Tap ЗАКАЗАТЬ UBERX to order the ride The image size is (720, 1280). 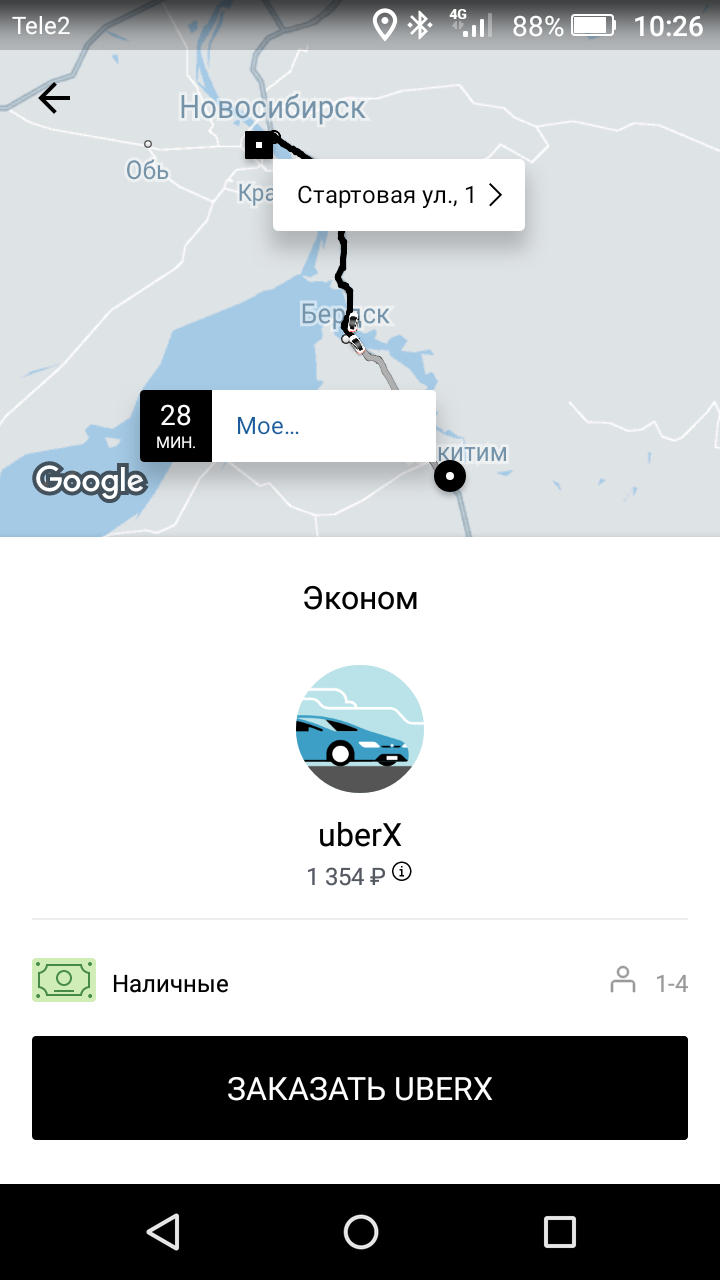point(360,1088)
